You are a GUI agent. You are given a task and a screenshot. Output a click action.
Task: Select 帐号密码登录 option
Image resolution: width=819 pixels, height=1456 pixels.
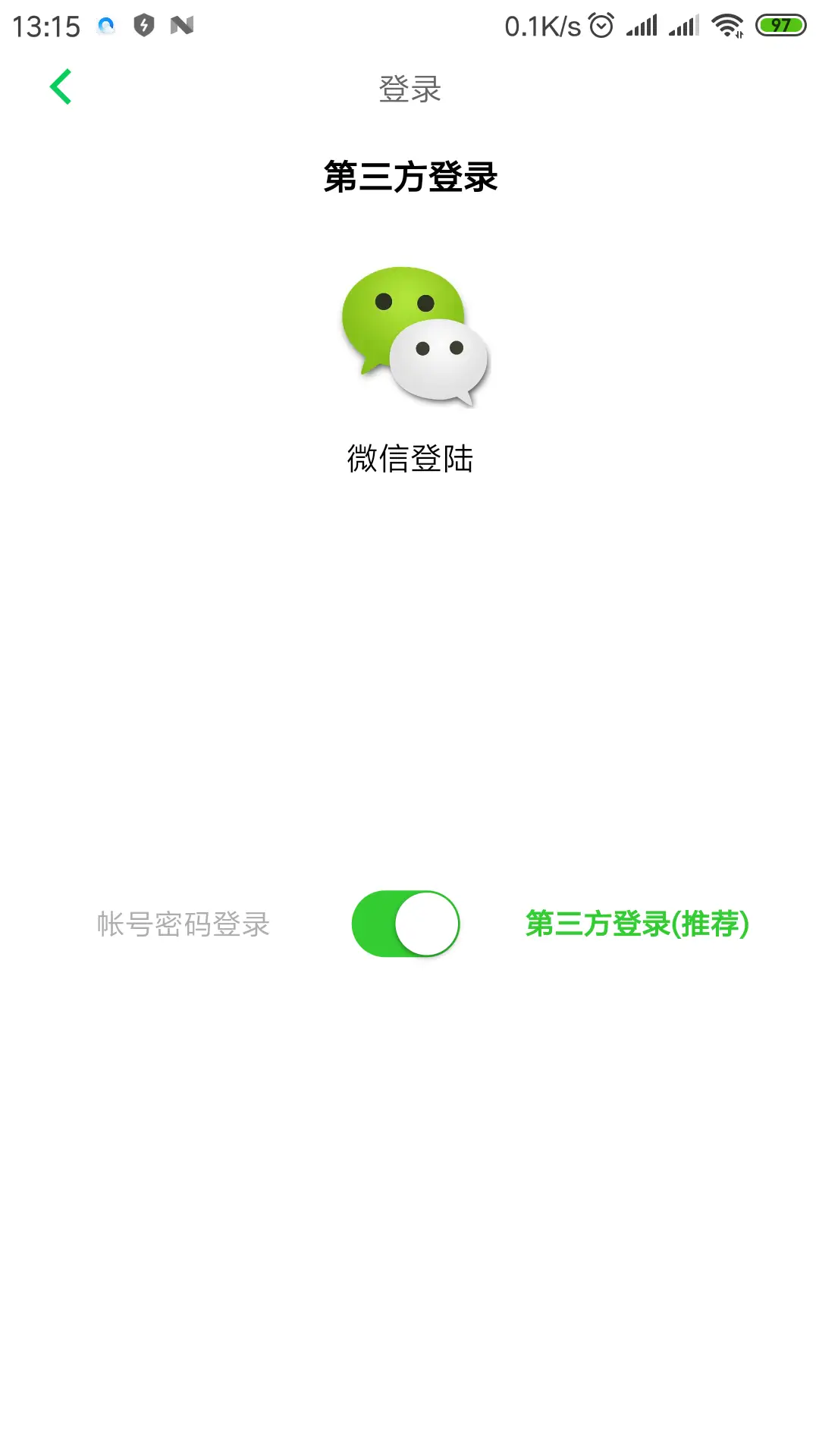184,924
